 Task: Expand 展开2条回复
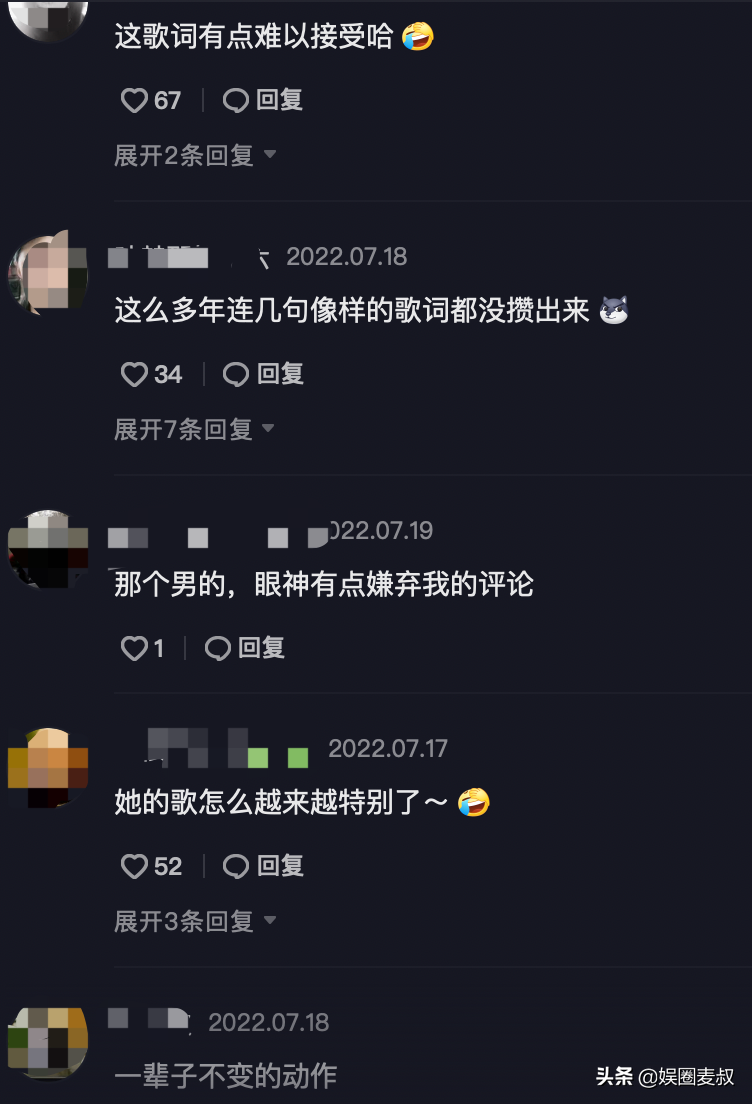pos(195,156)
